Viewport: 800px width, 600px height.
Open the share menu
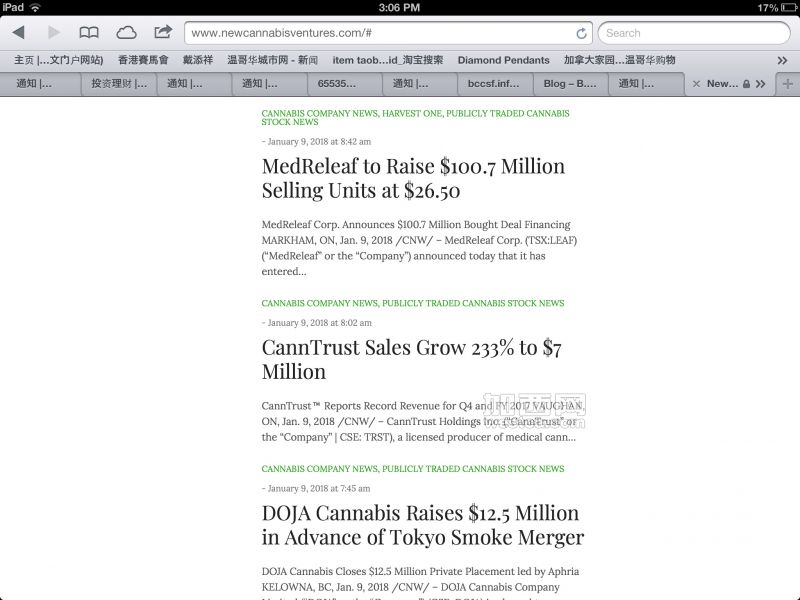[163, 32]
